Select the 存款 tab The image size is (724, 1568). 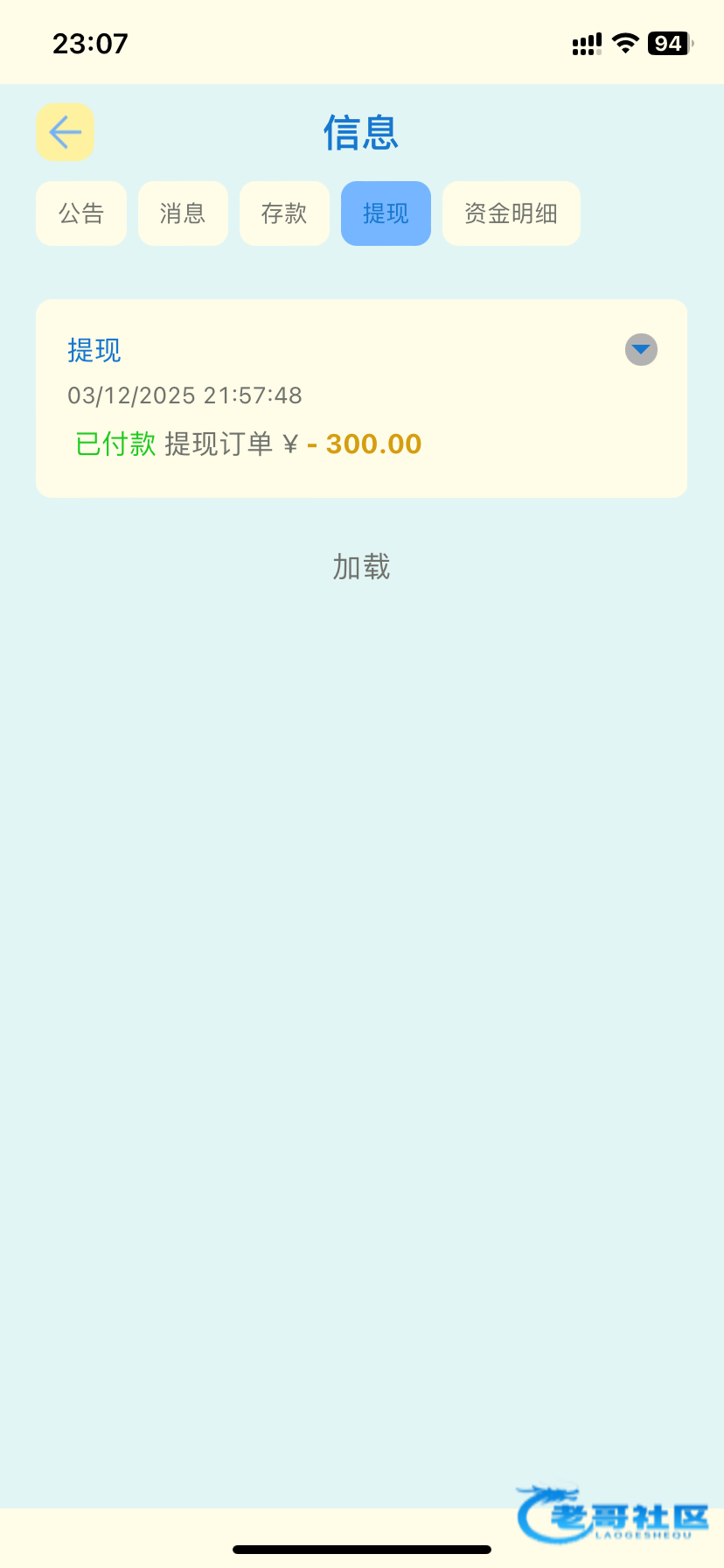click(284, 213)
